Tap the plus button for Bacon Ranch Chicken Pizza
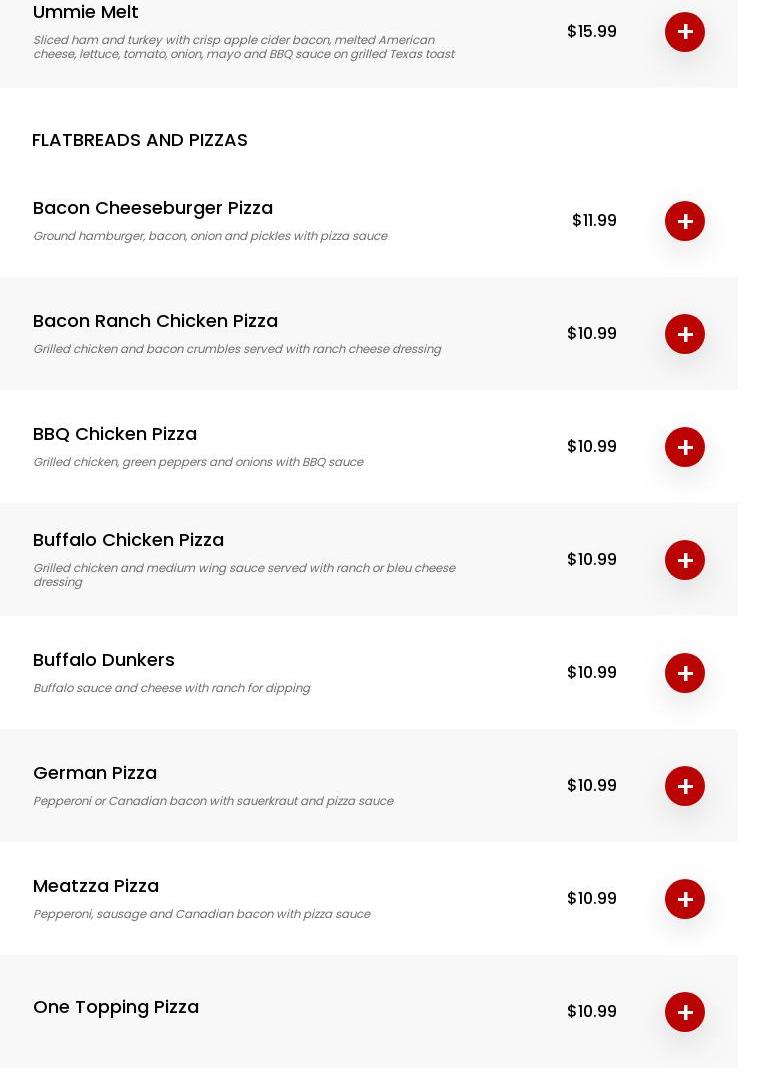 pyautogui.click(x=685, y=334)
